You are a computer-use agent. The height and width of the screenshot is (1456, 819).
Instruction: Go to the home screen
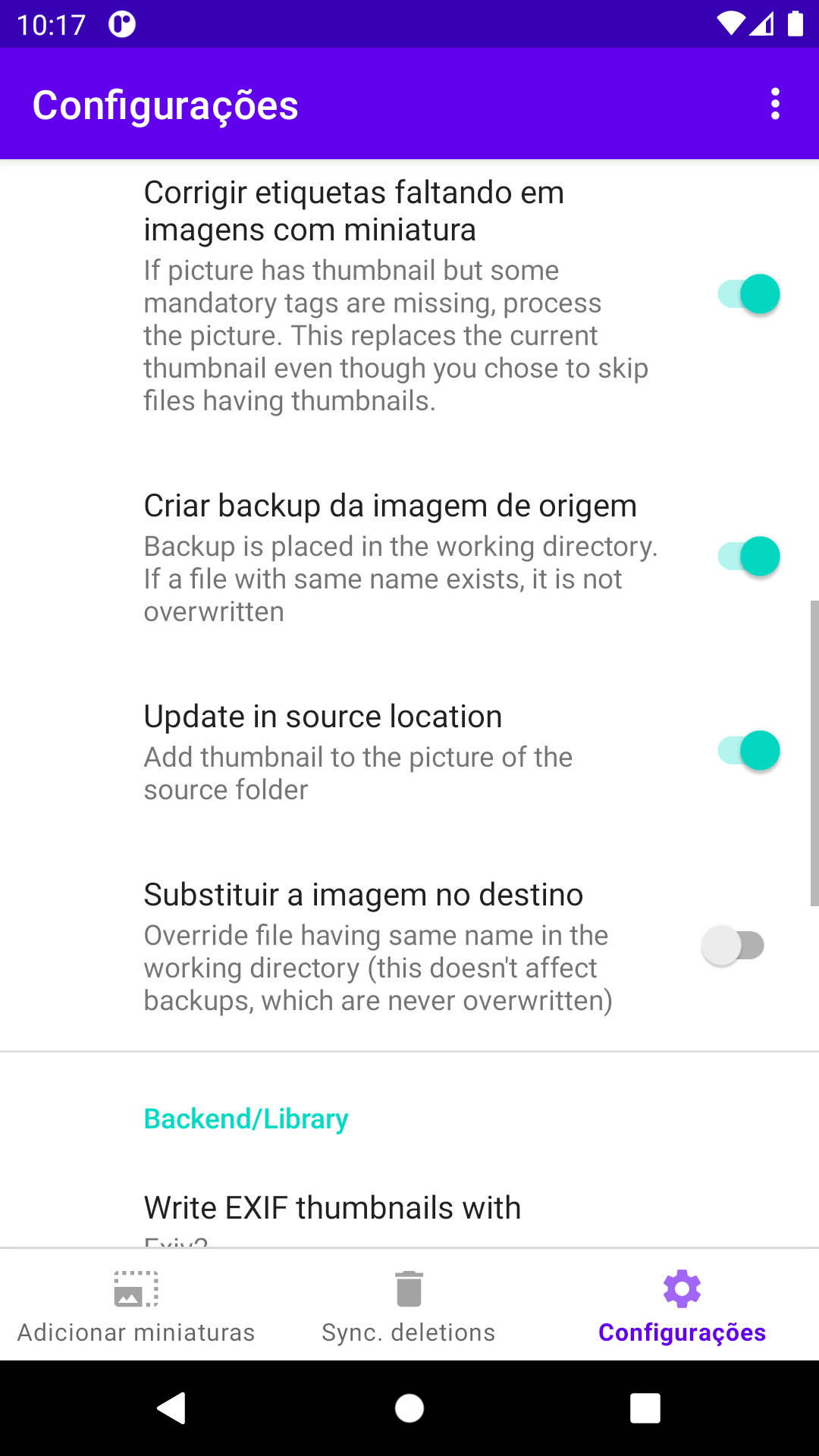coord(409,1408)
